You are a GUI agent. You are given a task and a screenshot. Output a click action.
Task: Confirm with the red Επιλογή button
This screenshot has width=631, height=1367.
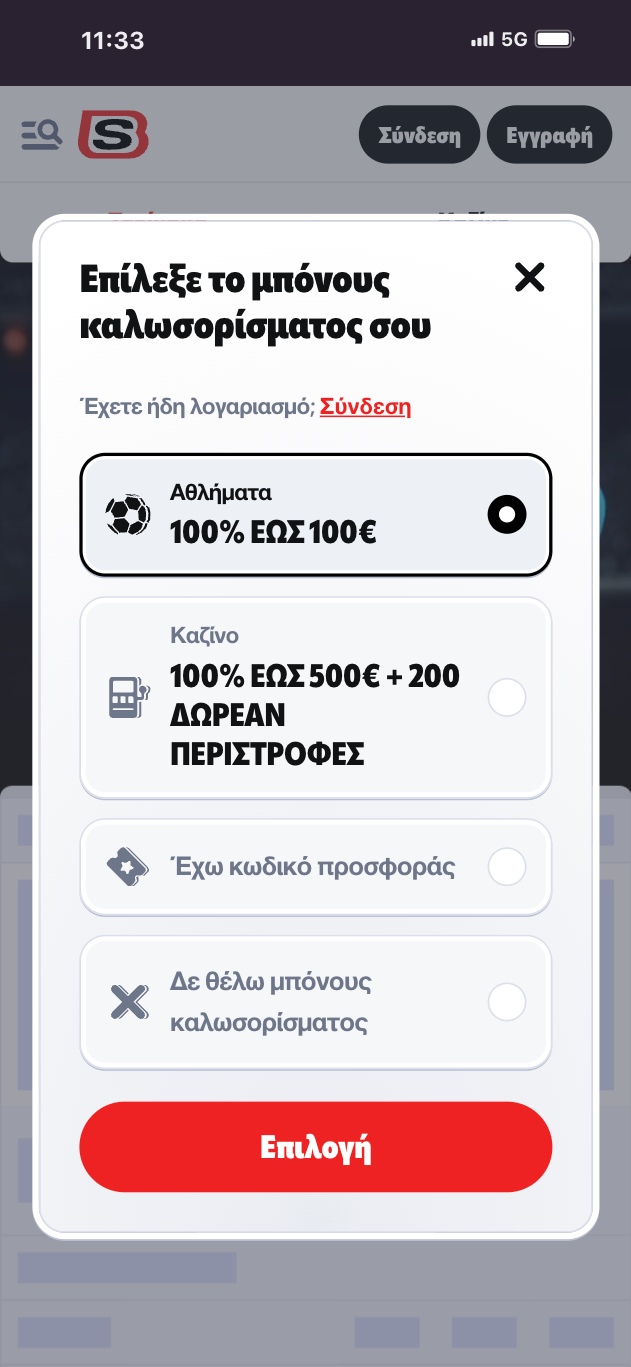315,1147
